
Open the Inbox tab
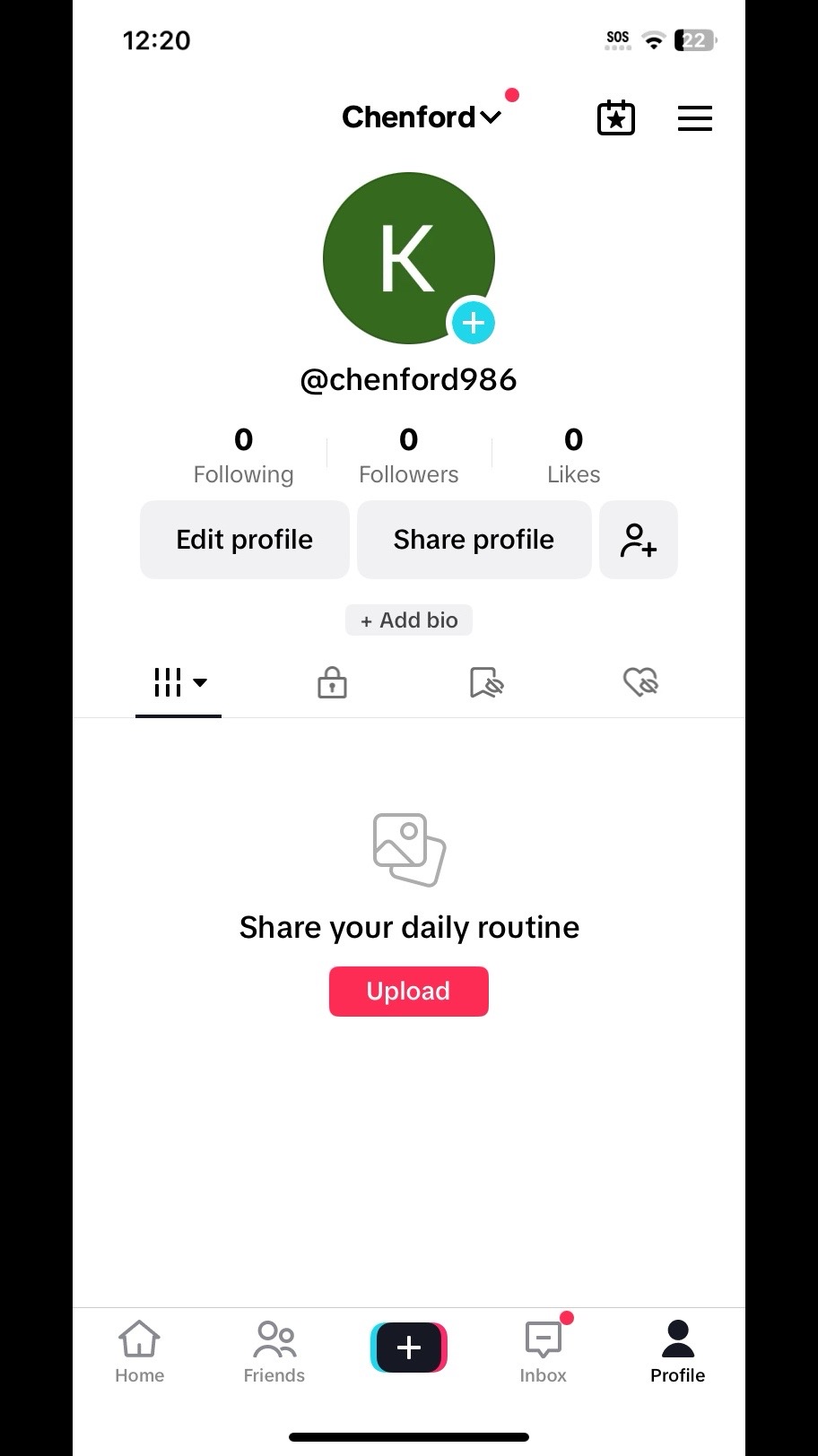point(544,1351)
